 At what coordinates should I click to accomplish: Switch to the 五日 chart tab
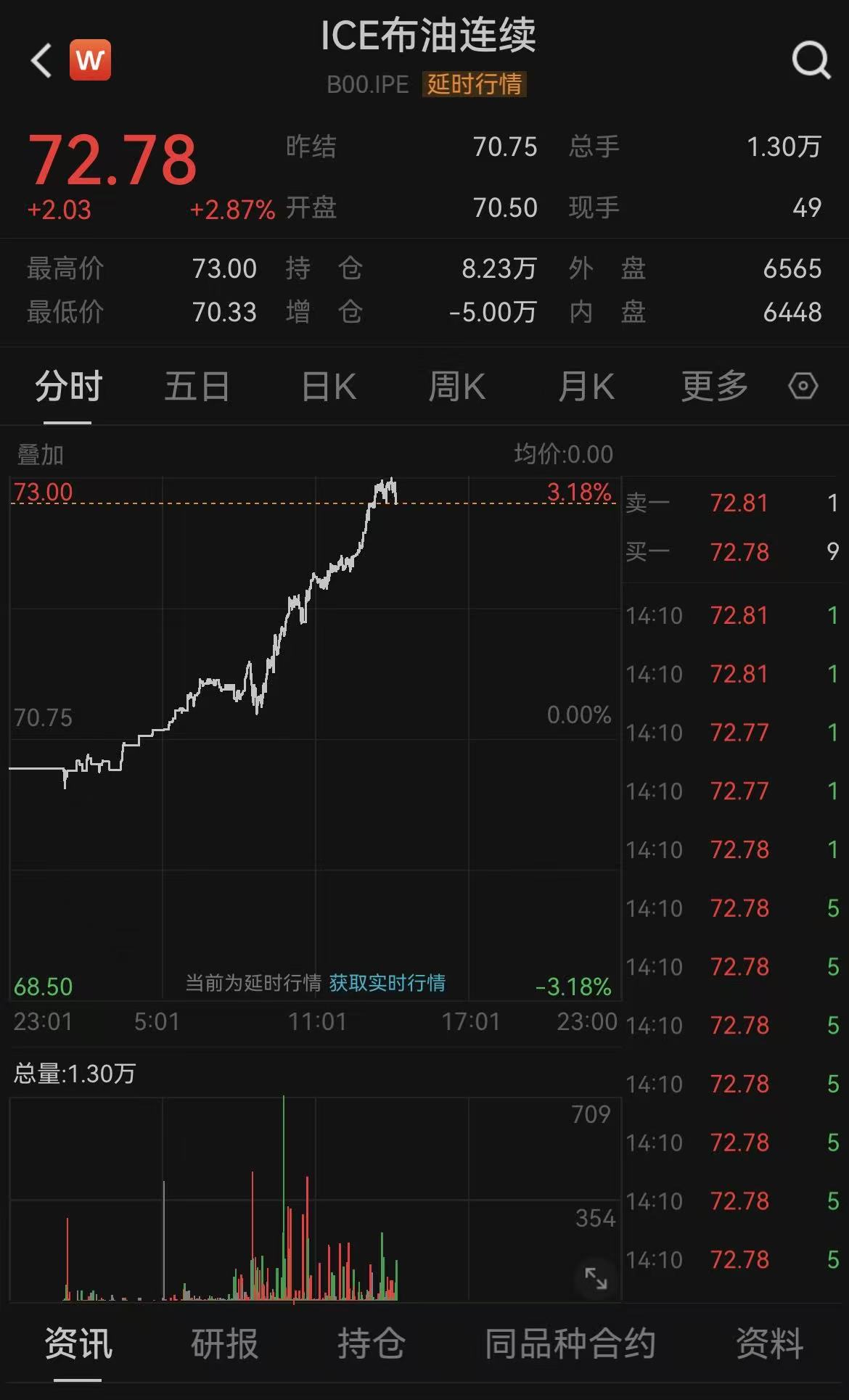click(197, 386)
